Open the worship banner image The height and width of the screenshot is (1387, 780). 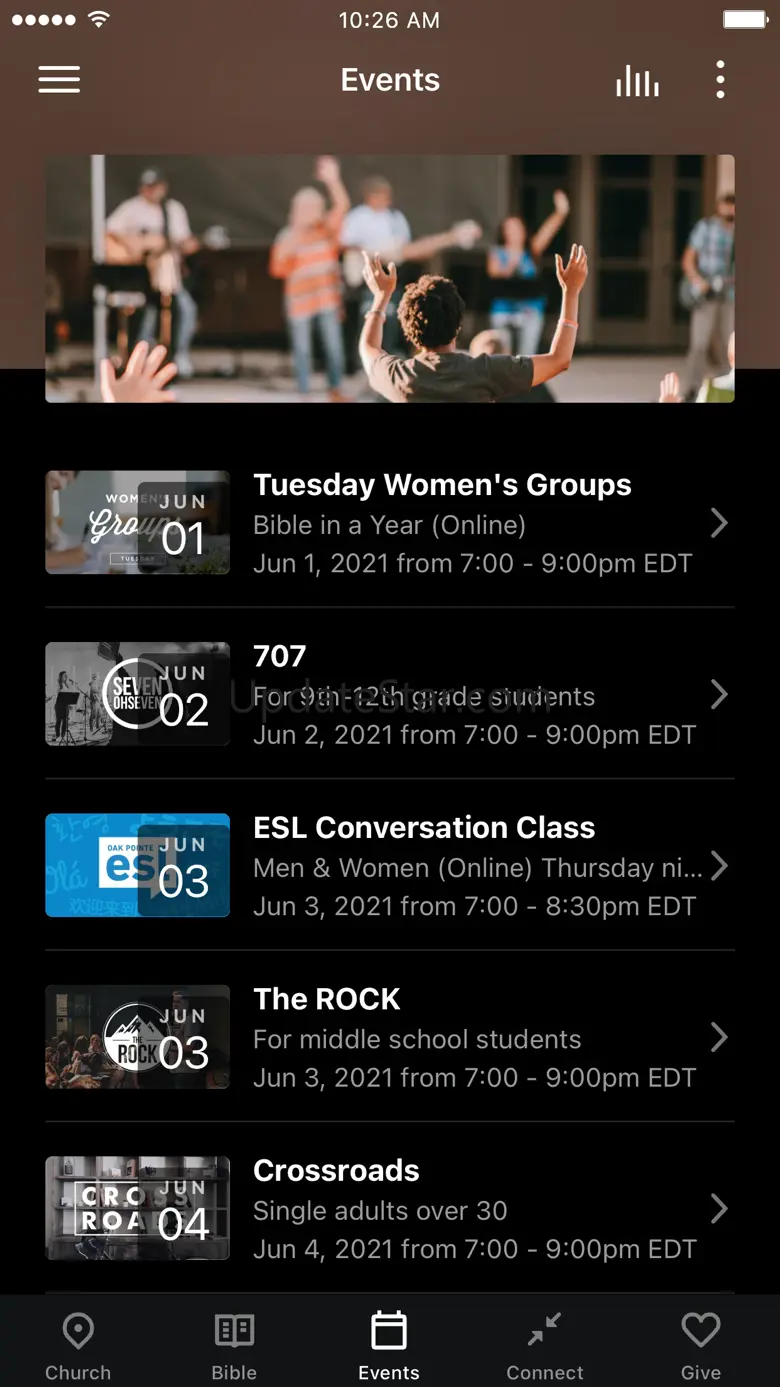pyautogui.click(x=390, y=278)
